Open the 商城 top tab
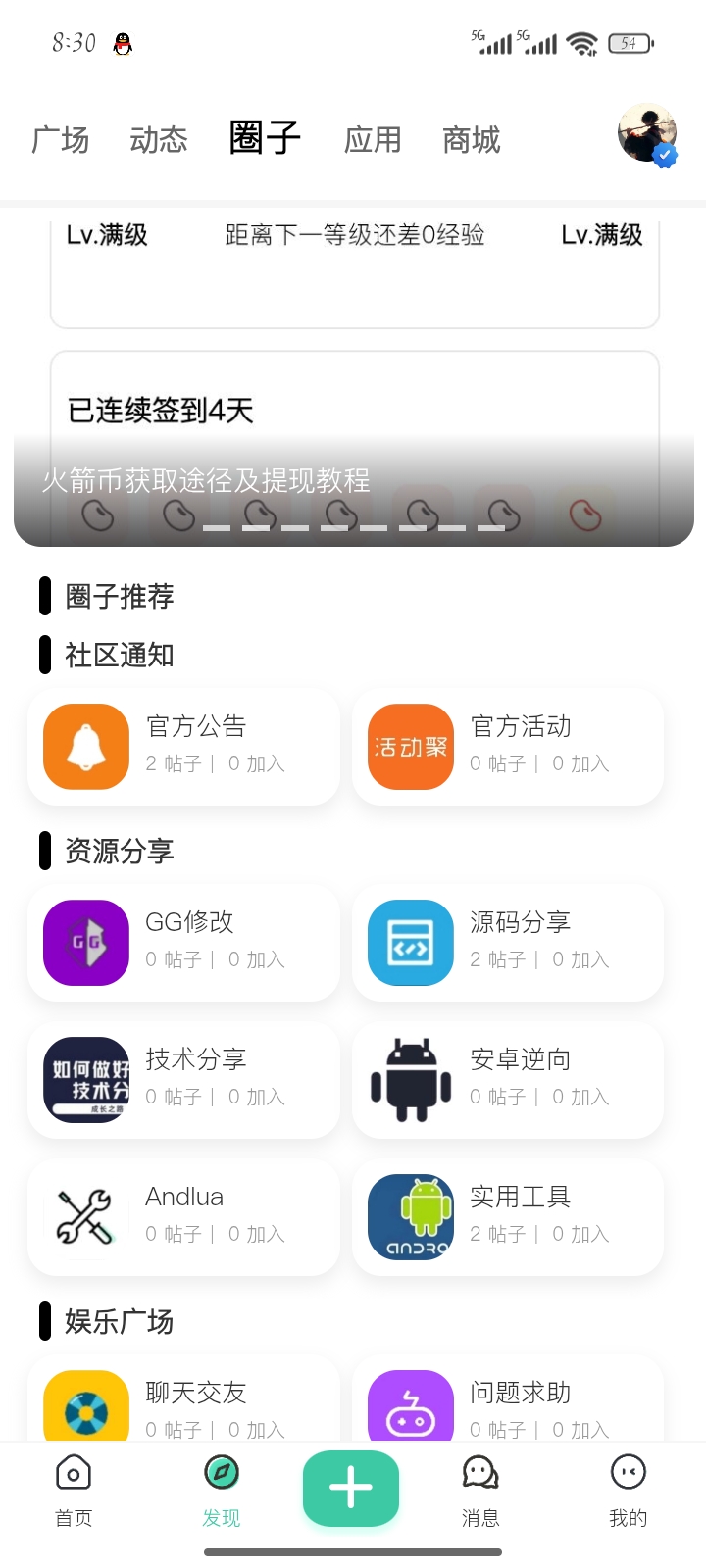The image size is (706, 1568). pyautogui.click(x=472, y=140)
